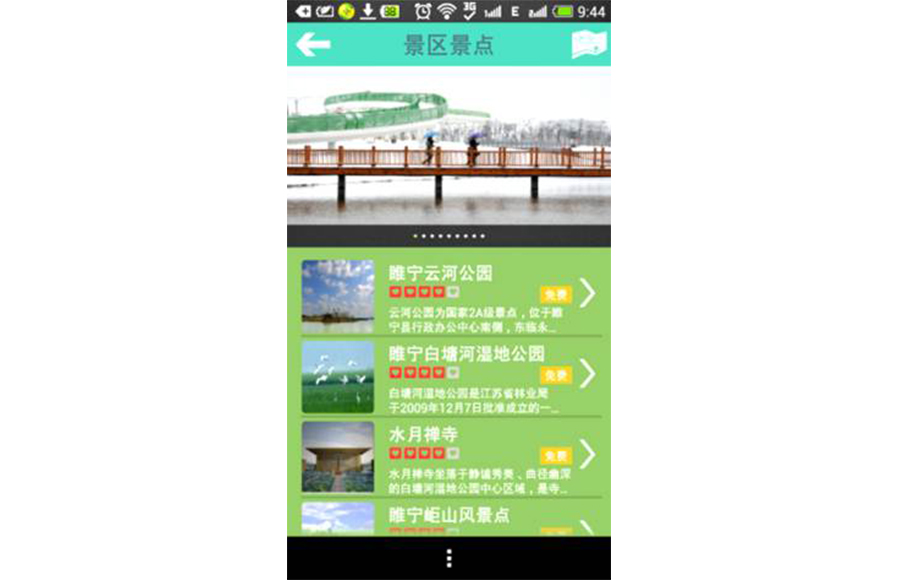
Task: Select 睢宁岠山风景点 row
Action: click(x=450, y=518)
